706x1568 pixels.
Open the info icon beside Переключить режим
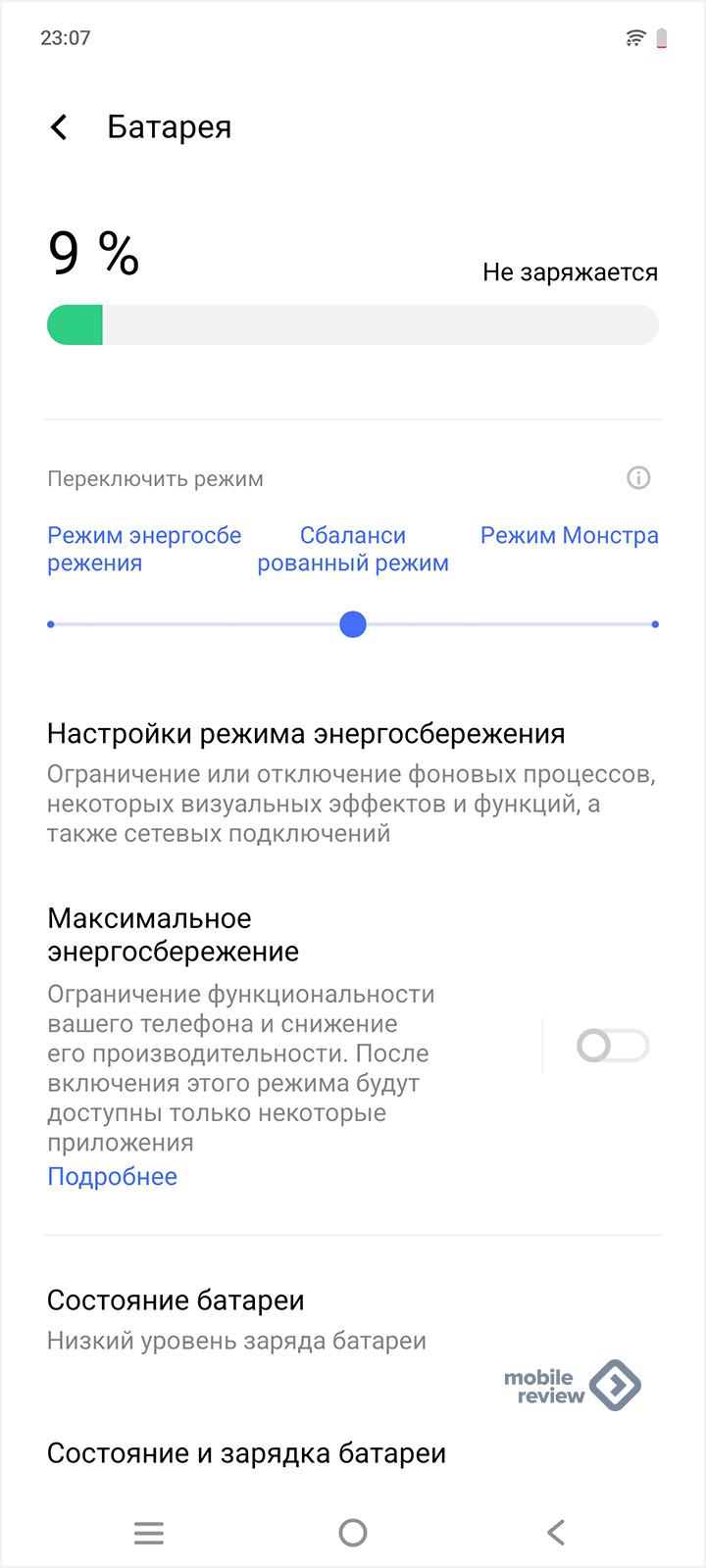638,478
